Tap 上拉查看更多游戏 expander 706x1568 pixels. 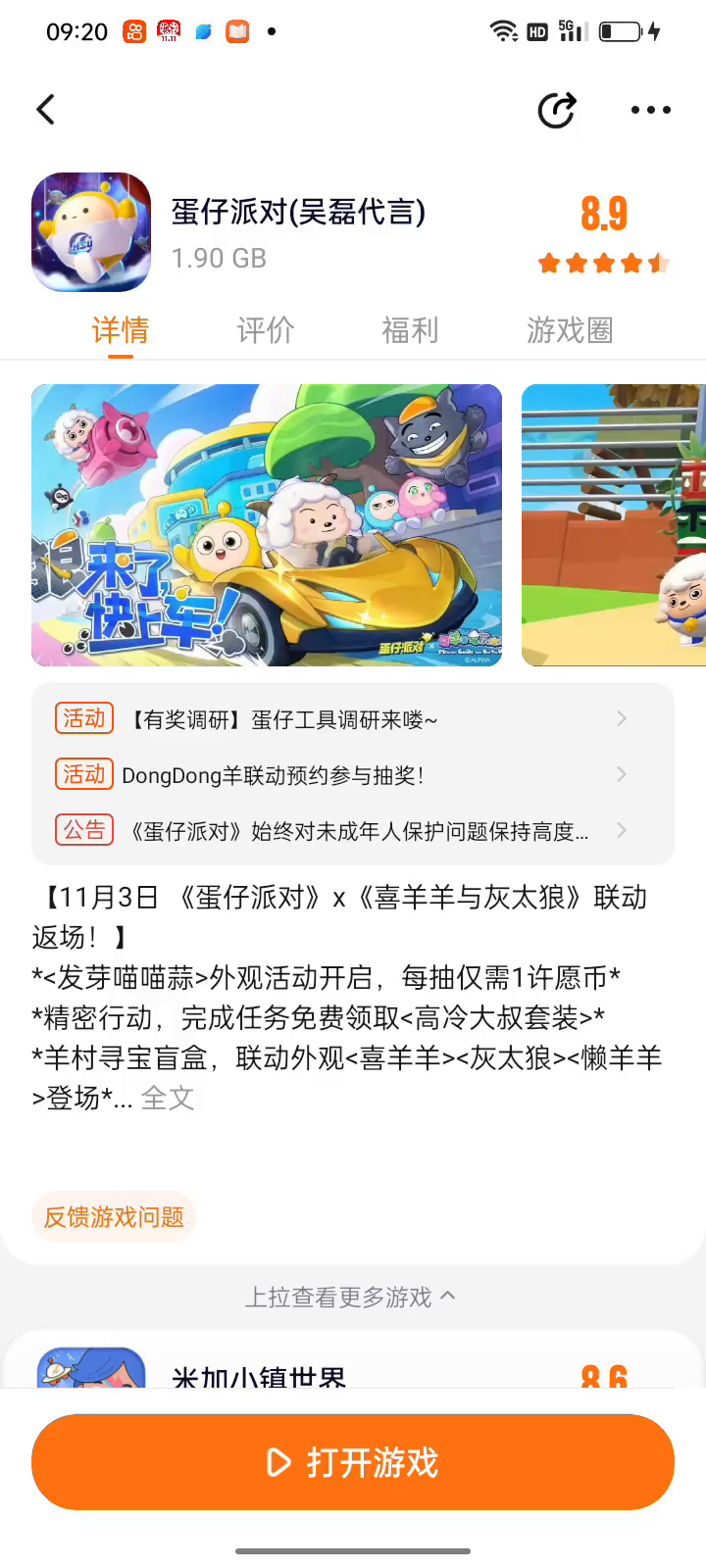(350, 1298)
